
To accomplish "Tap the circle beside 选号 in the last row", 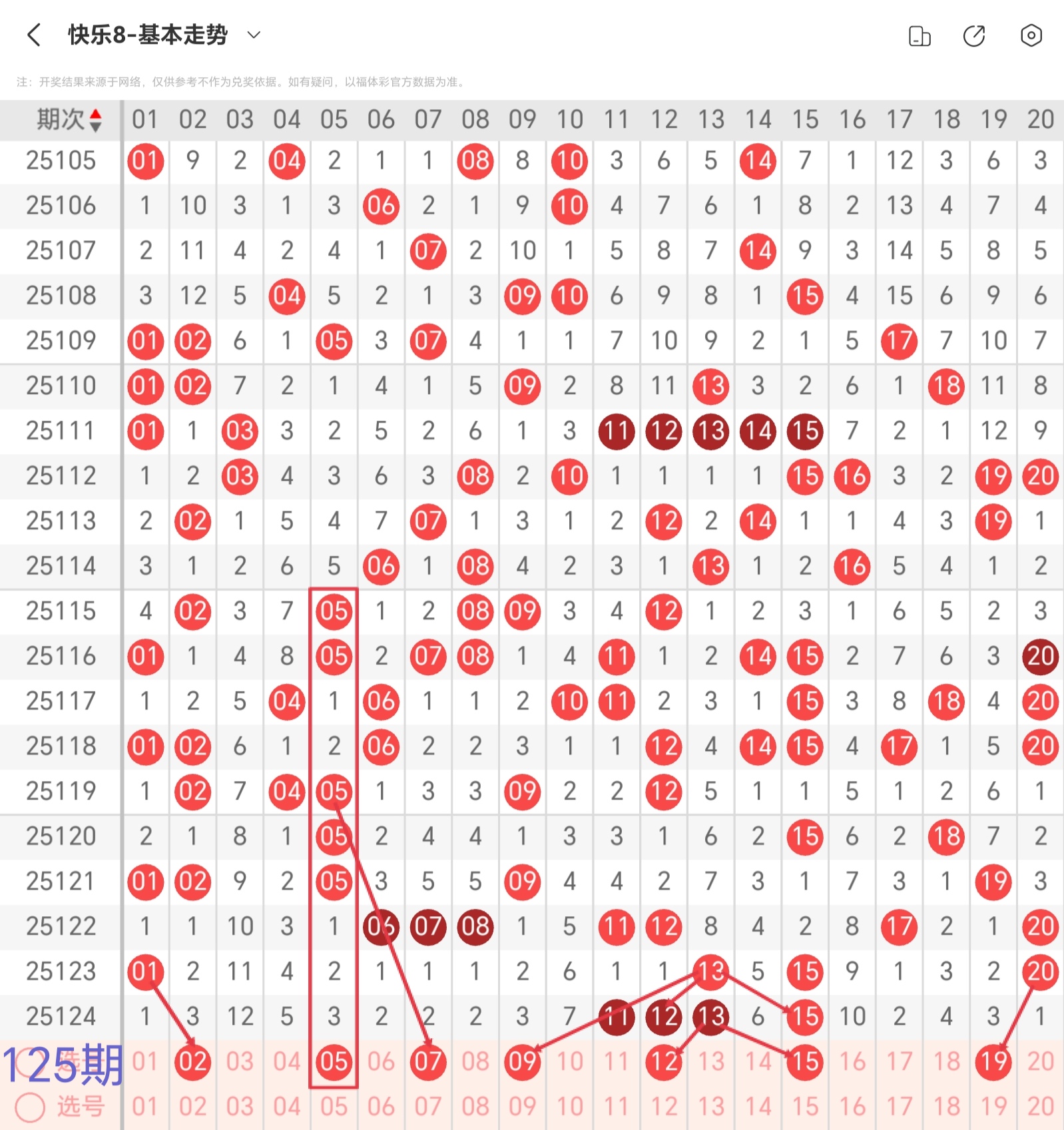I will (30, 1107).
